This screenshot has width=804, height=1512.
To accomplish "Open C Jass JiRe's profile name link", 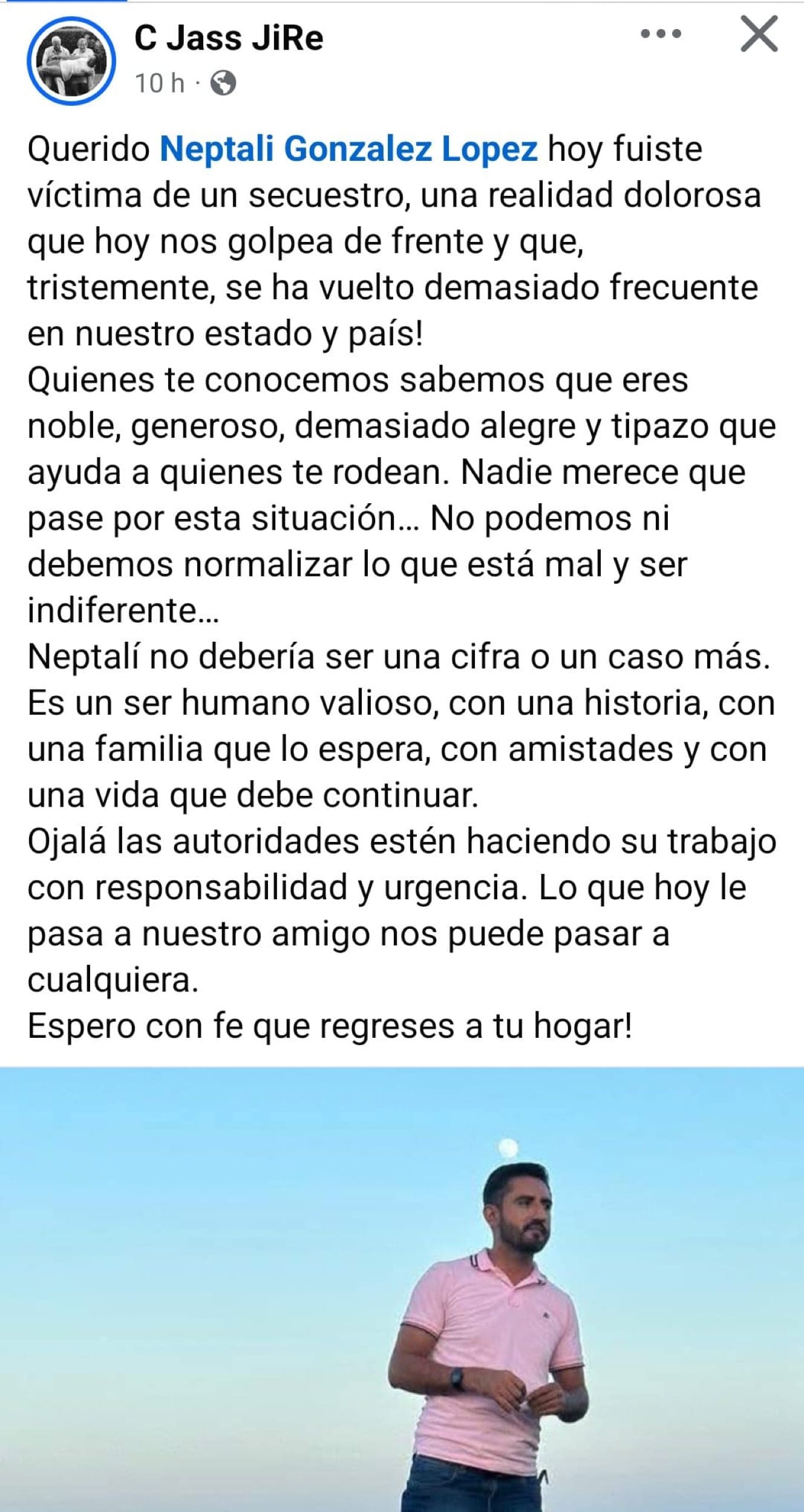I will tap(229, 38).
